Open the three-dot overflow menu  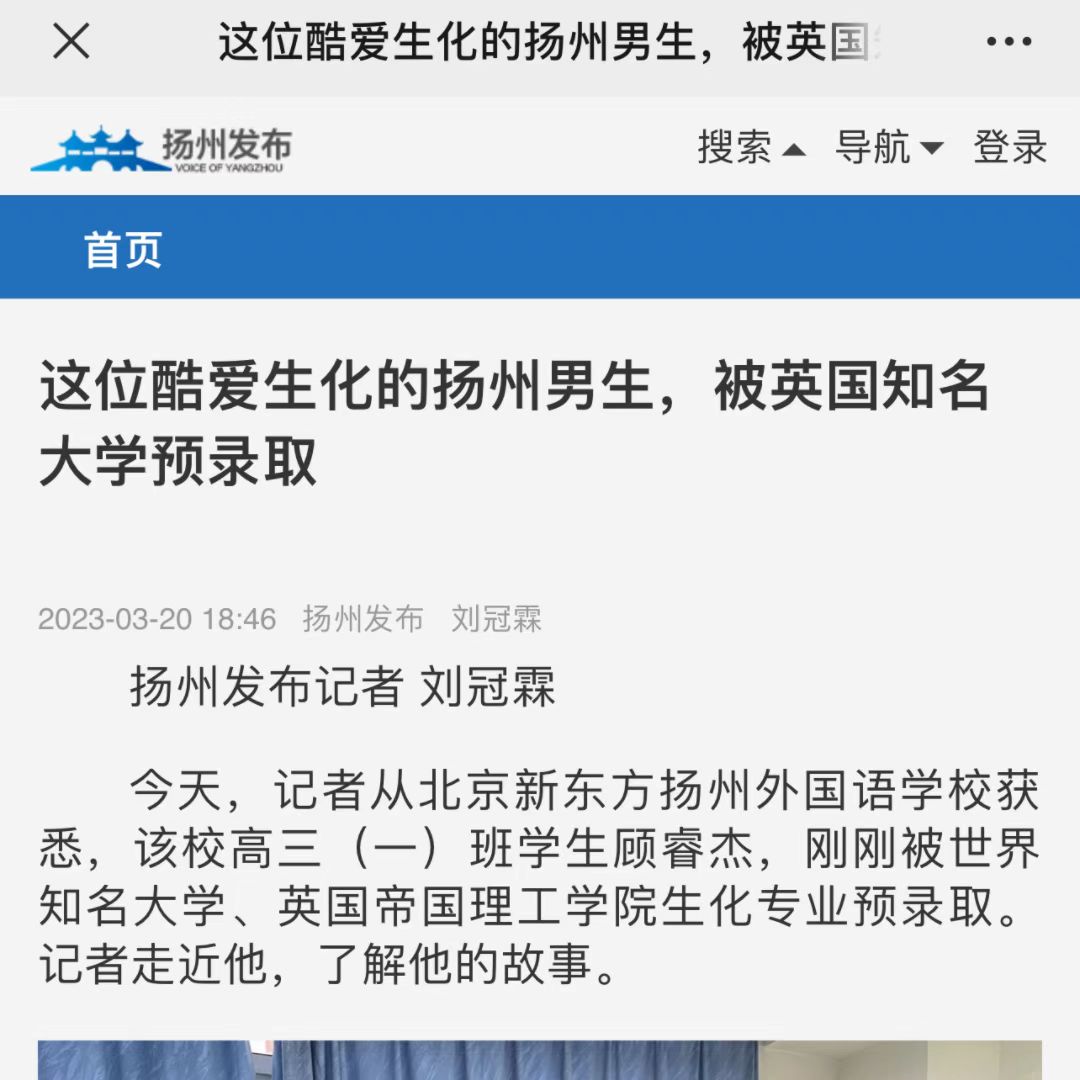(x=1009, y=42)
